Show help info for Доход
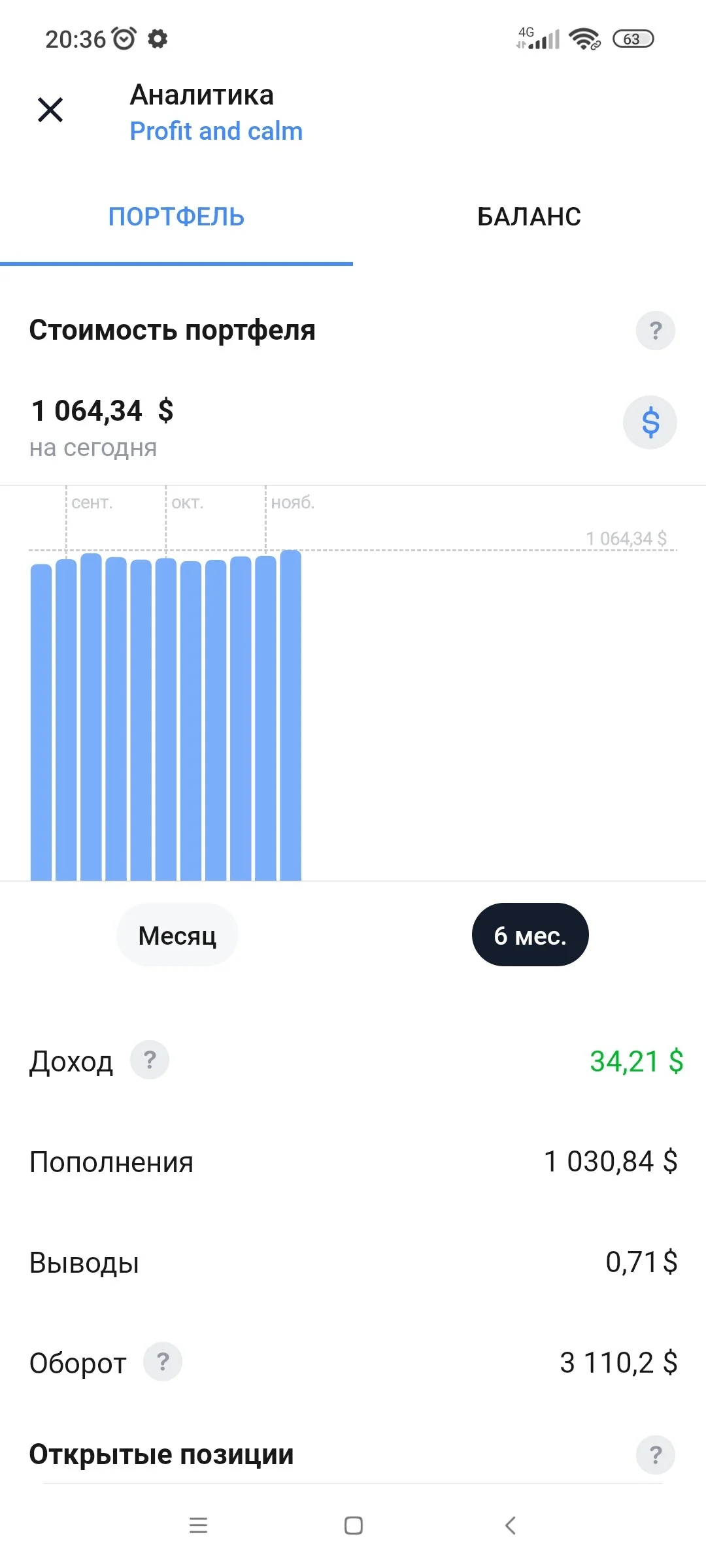Screen dimensions: 706x1568 (150, 1060)
